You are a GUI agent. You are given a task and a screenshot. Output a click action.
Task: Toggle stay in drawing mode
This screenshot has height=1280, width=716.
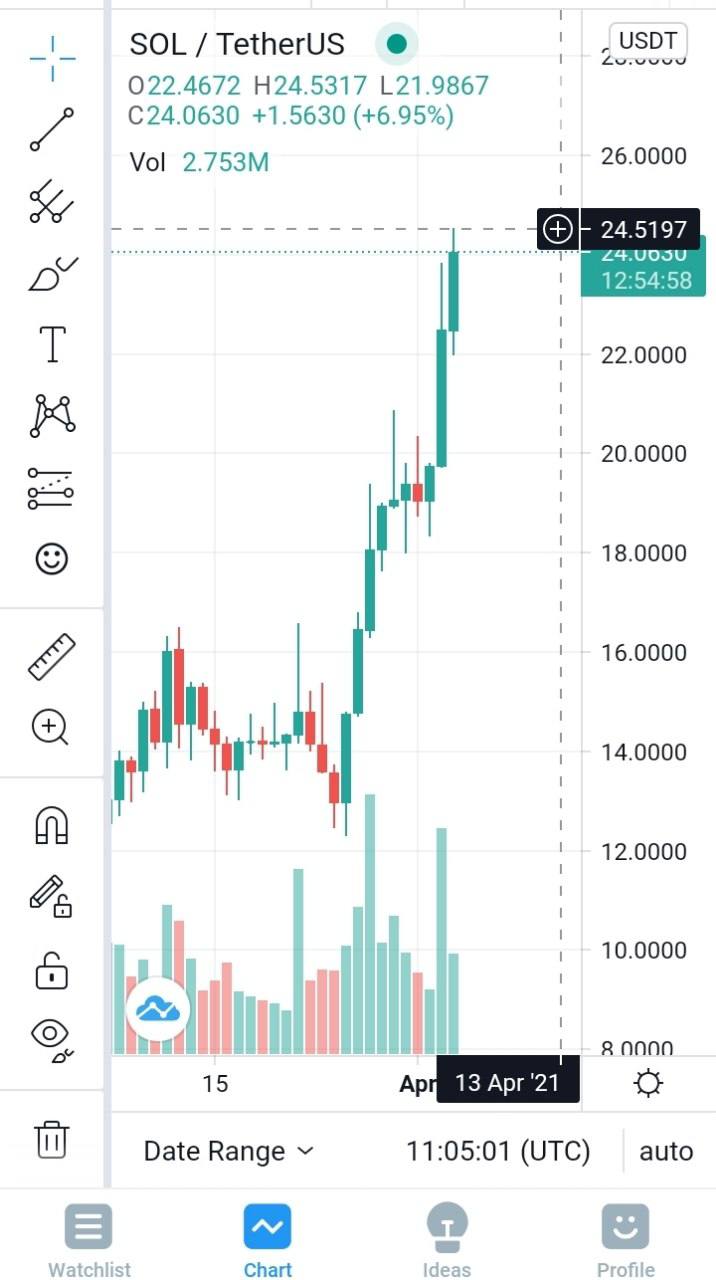[x=52, y=896]
